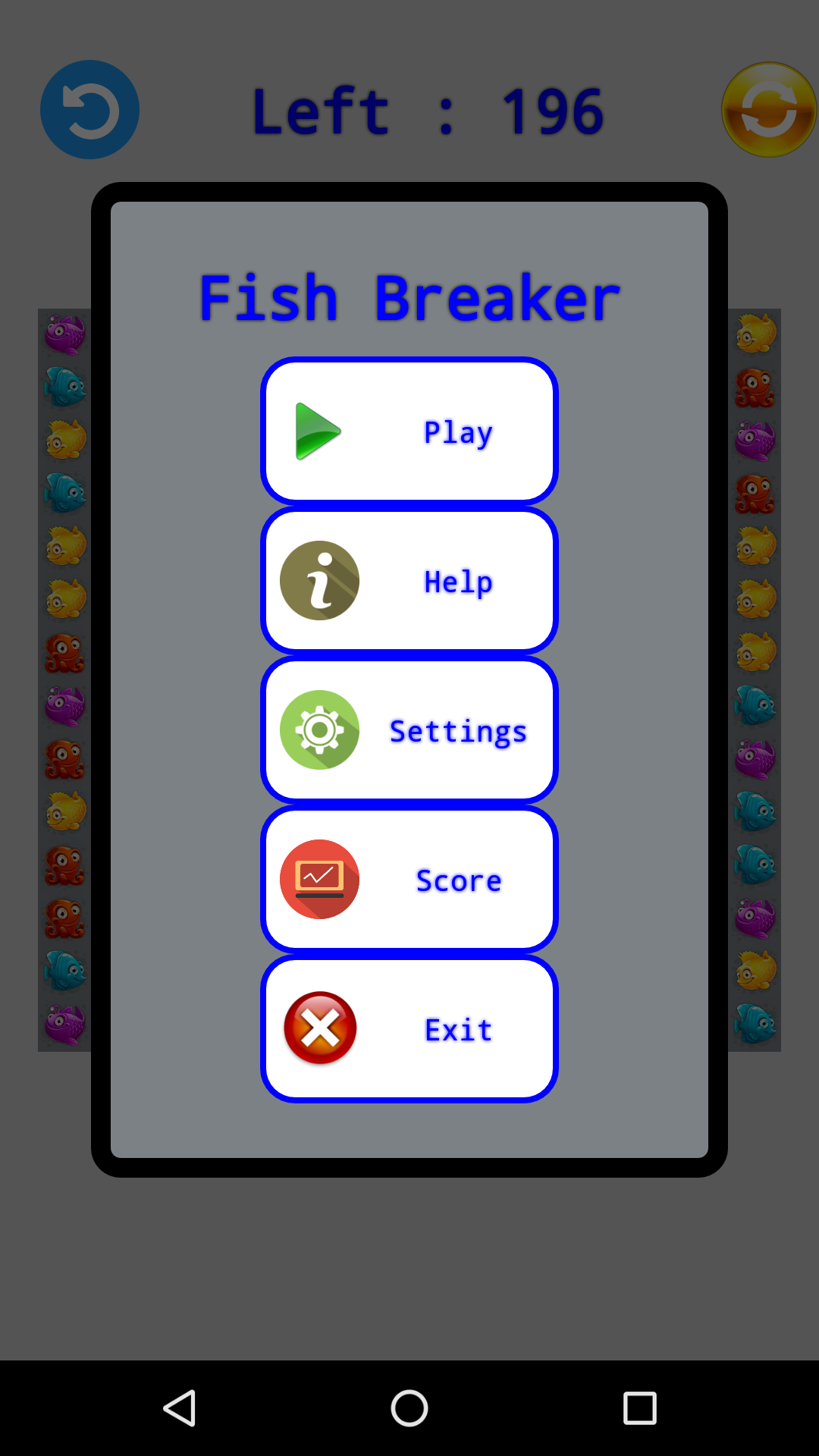Tap the gold refresh icon at top right
819x1456 pixels.
tap(768, 110)
